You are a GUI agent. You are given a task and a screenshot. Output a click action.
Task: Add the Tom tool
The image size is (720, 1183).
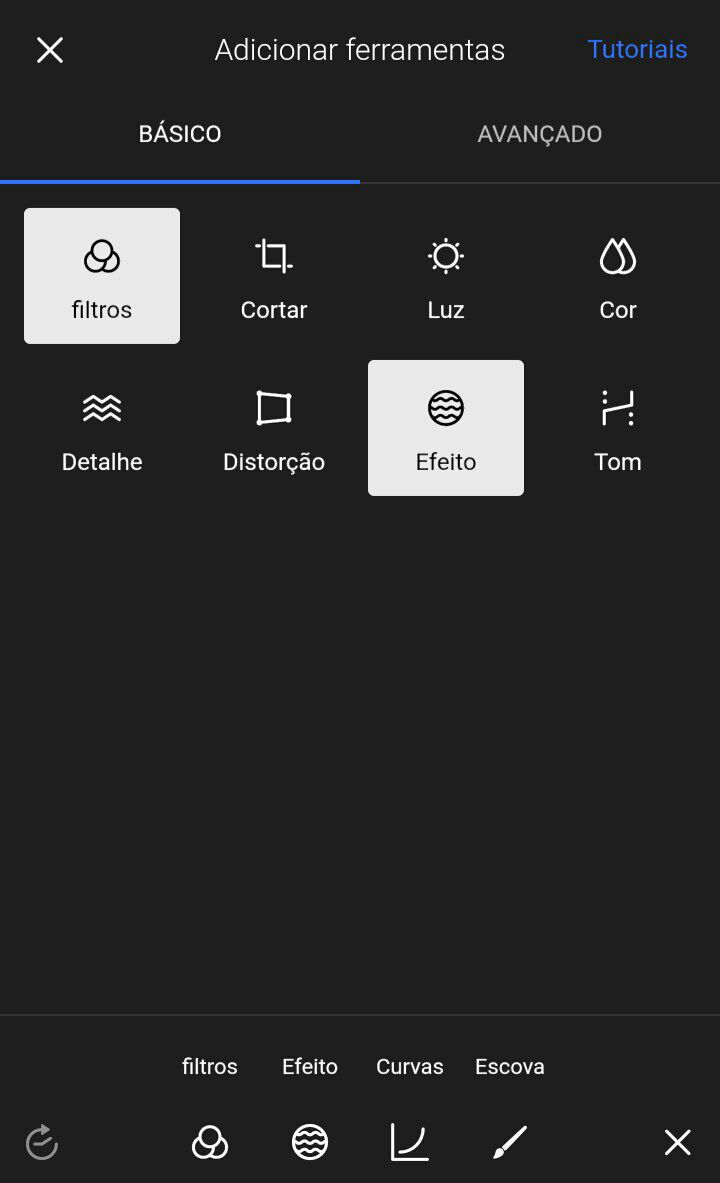(618, 428)
